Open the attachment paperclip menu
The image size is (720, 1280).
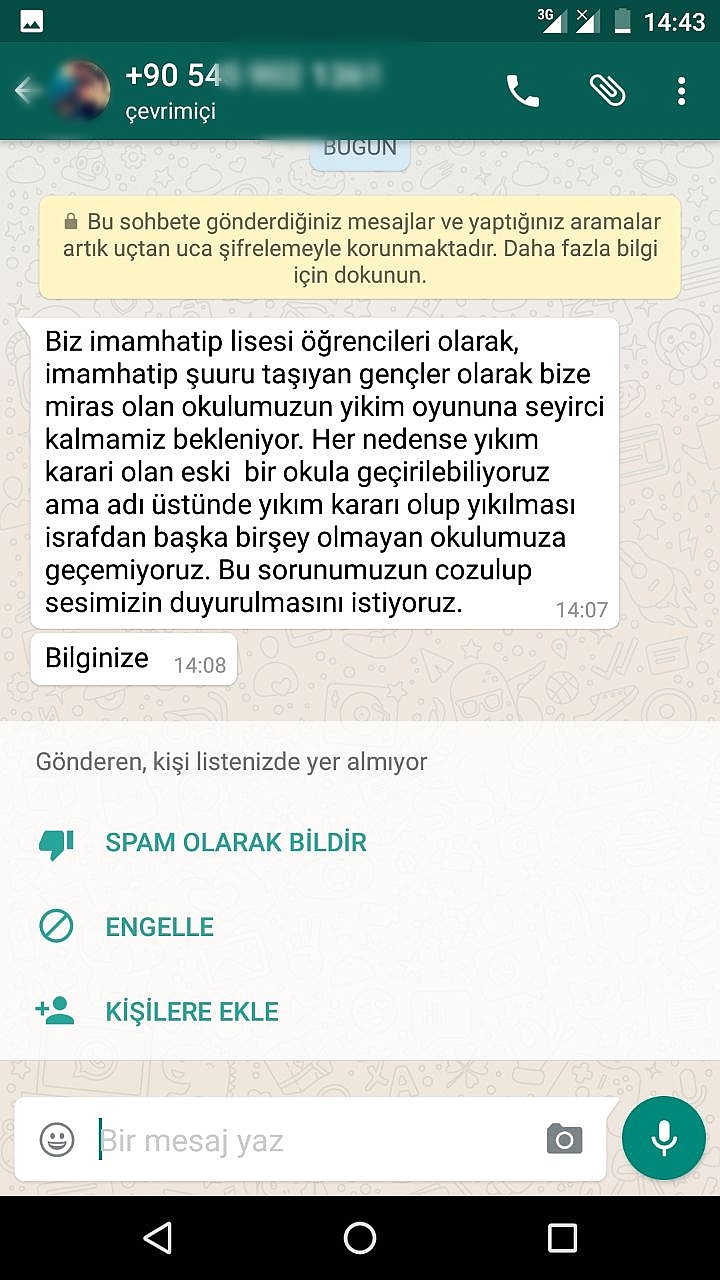[606, 91]
